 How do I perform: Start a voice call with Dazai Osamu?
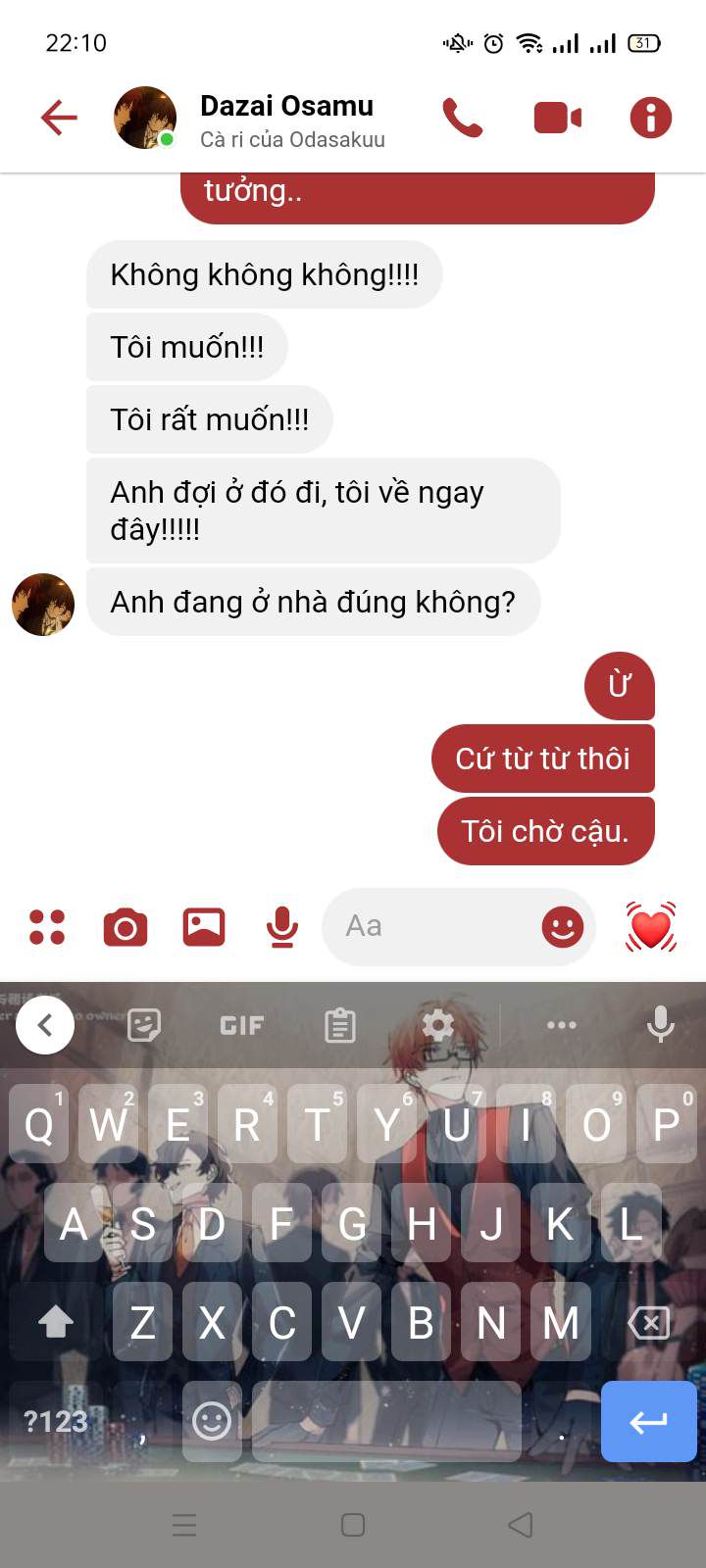462,118
